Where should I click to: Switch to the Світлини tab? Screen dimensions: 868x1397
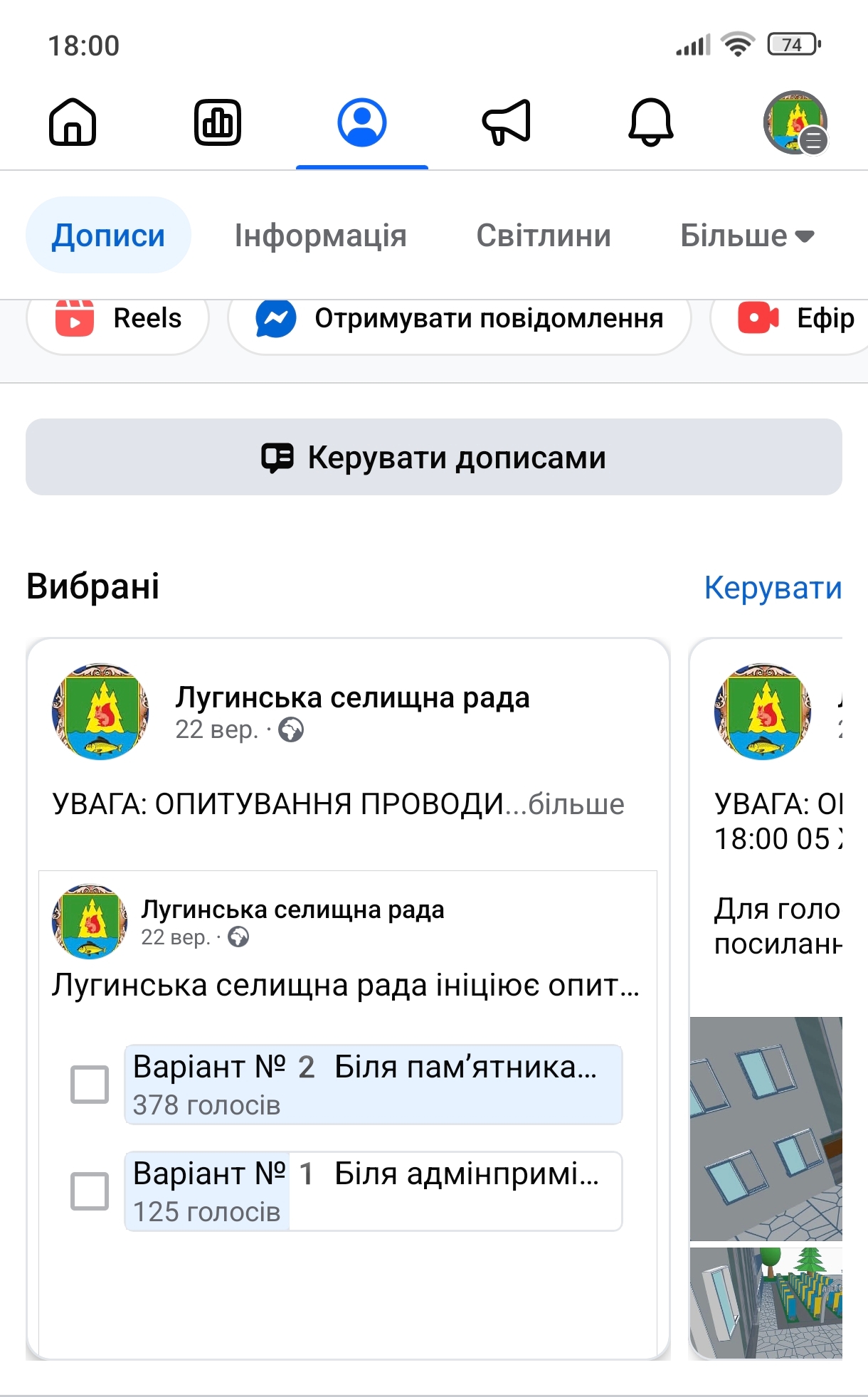(x=544, y=236)
